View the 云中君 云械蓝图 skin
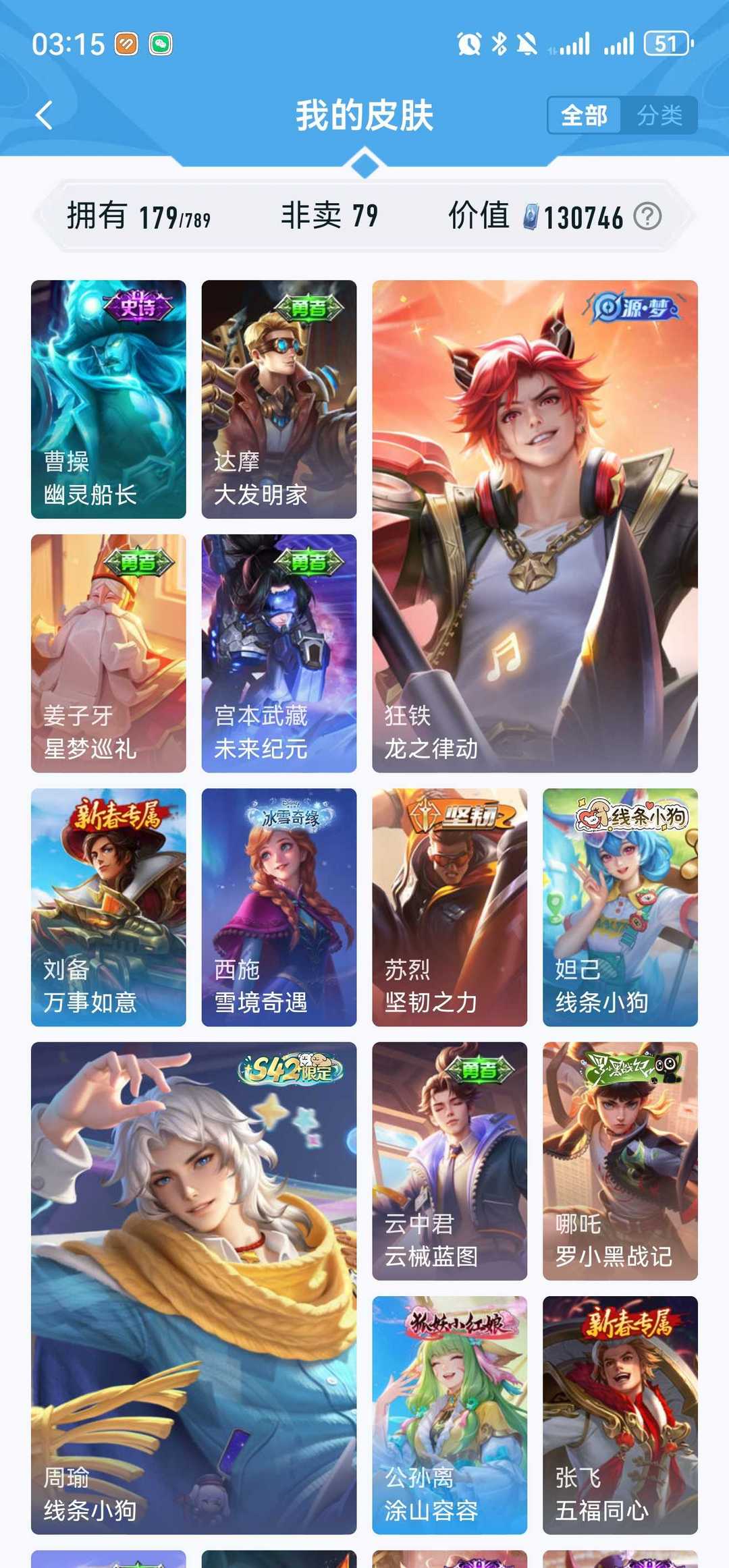Image resolution: width=729 pixels, height=1568 pixels. (x=450, y=1161)
